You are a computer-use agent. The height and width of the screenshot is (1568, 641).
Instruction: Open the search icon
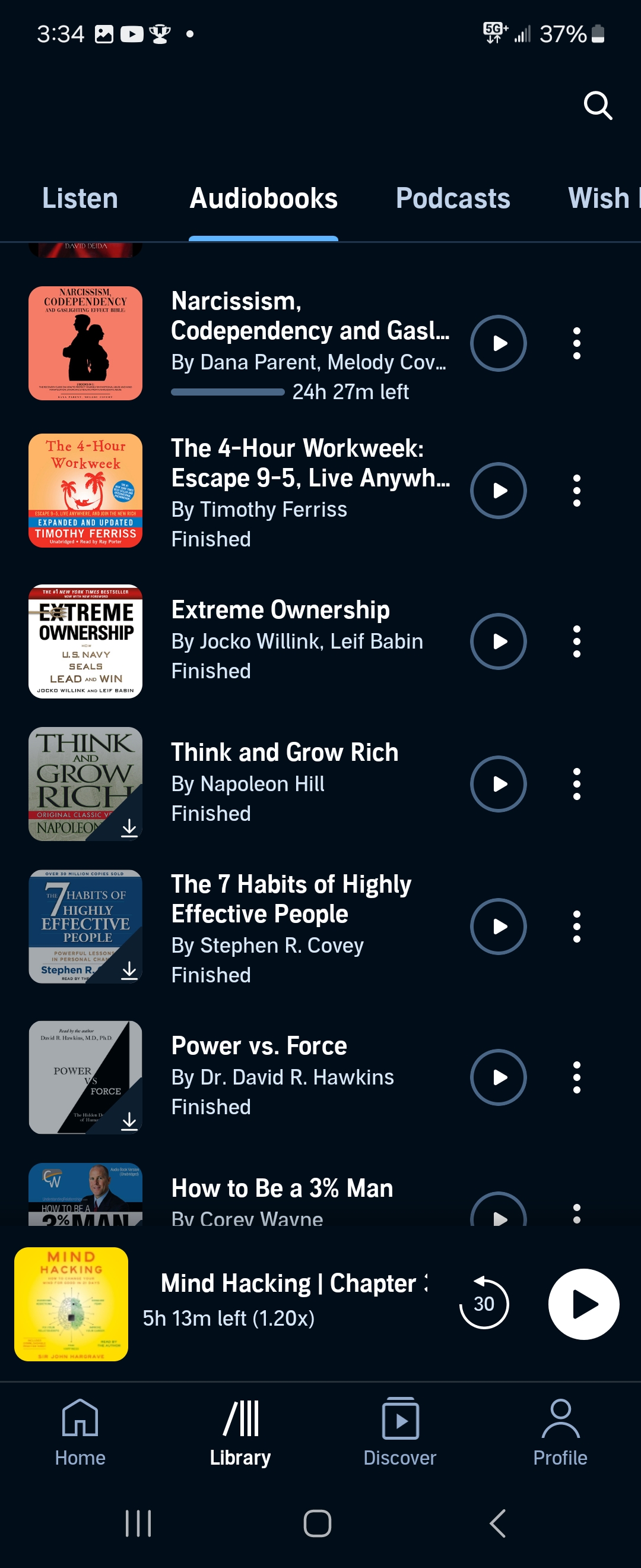597,106
